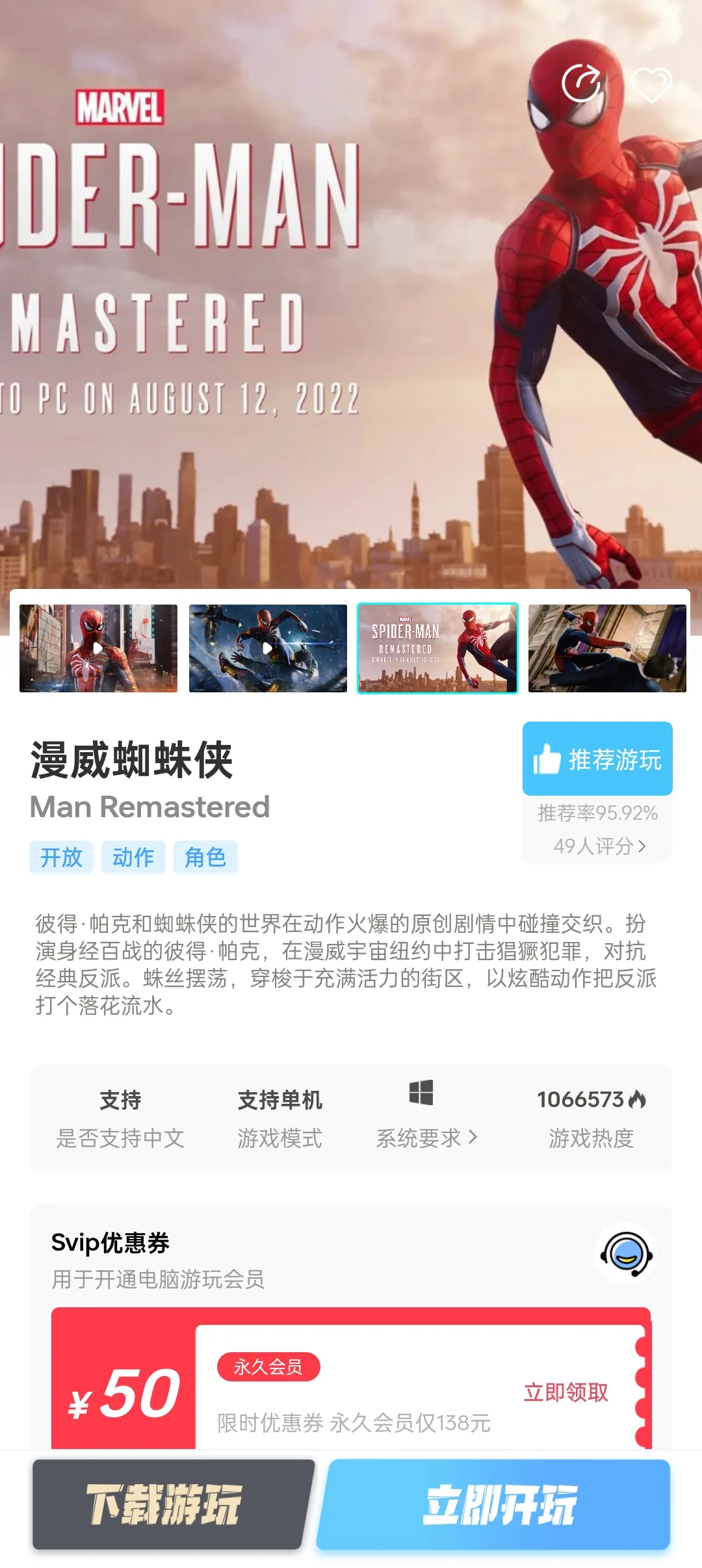Open the fourth screenshot thumbnail
Viewport: 702px width, 1568px height.
click(x=607, y=648)
